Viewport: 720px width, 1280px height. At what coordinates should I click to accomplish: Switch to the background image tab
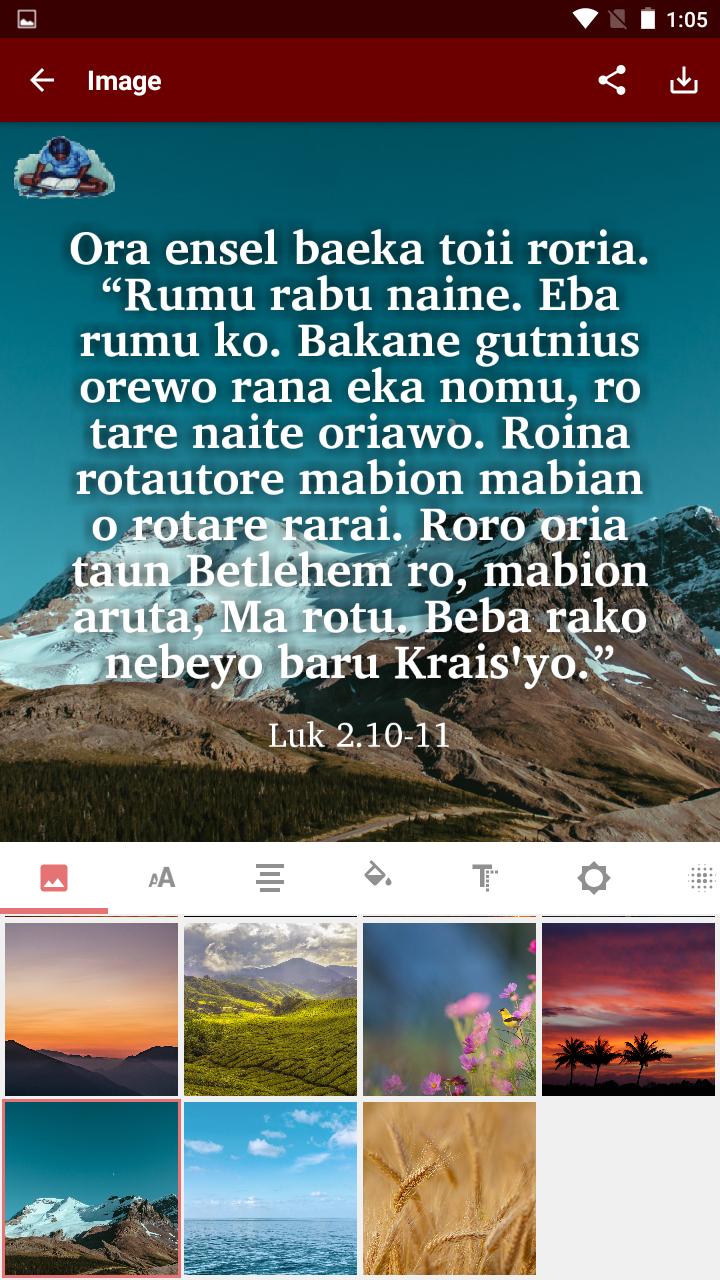54,878
